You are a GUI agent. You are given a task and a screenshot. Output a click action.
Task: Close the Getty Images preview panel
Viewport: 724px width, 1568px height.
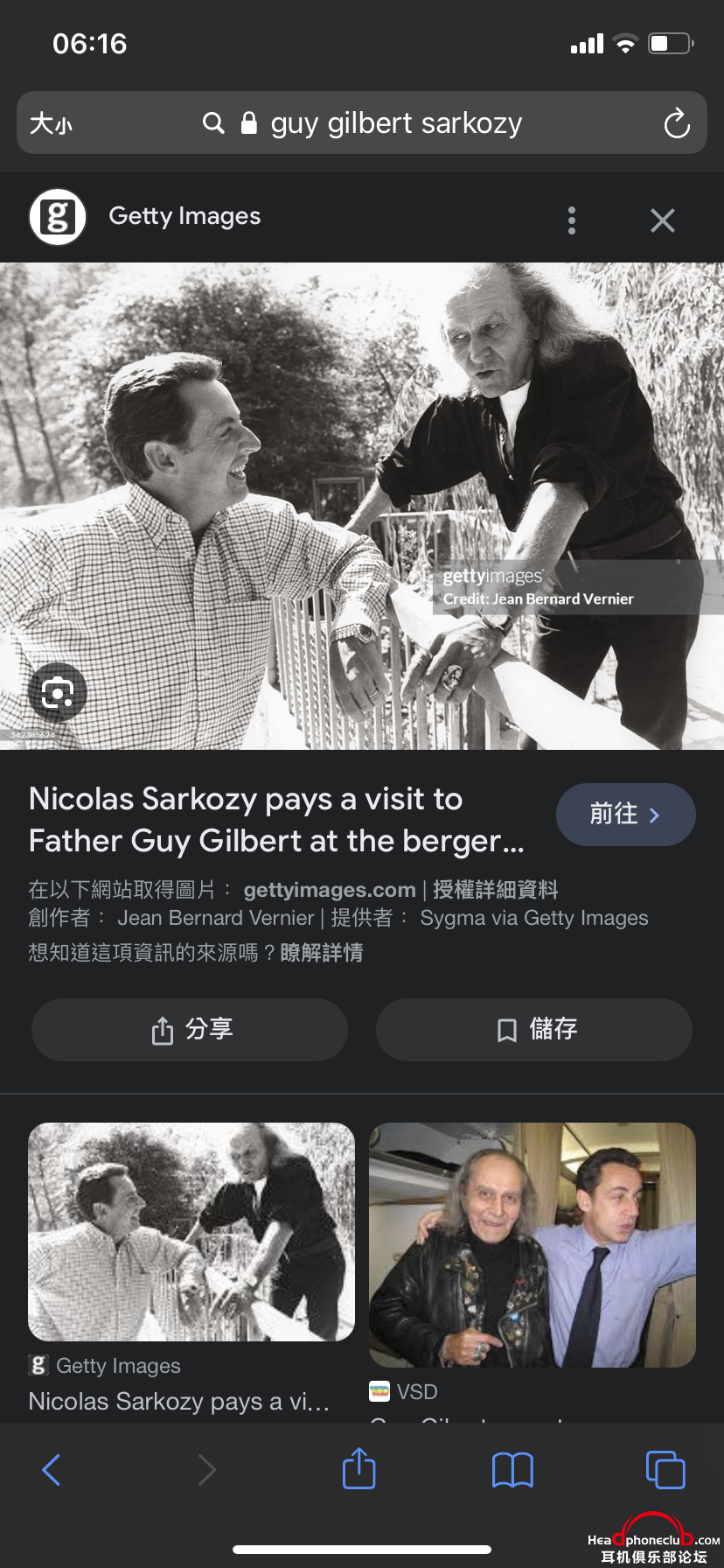point(663,220)
